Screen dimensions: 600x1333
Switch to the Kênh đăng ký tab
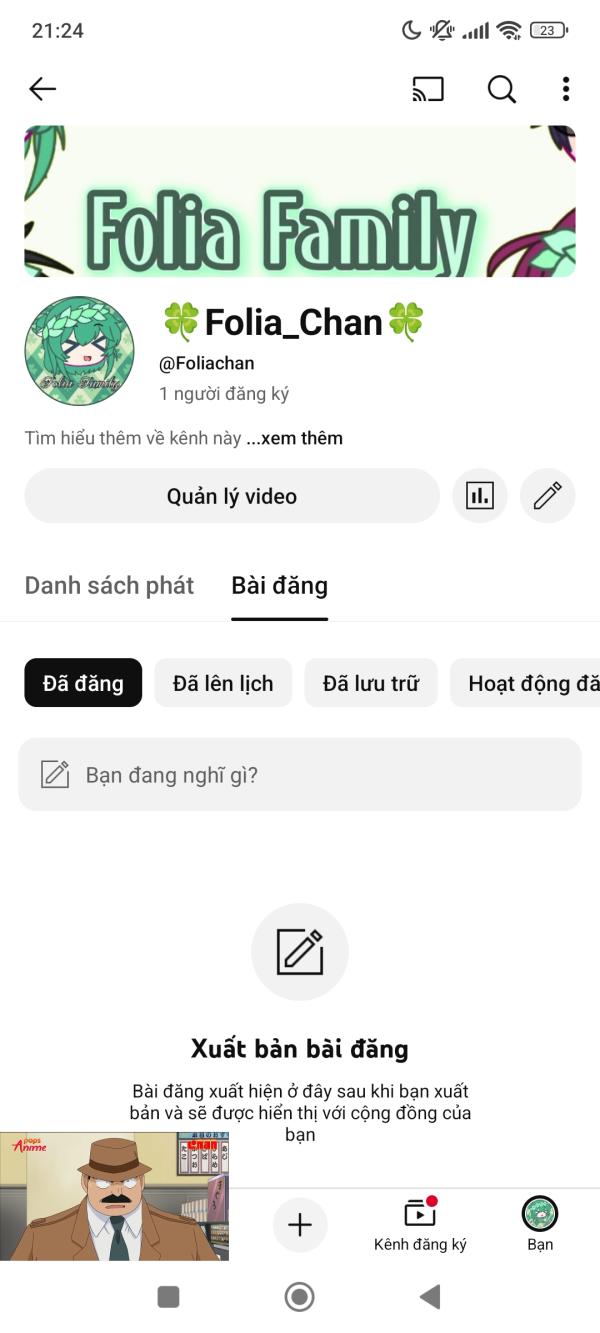(x=420, y=1225)
